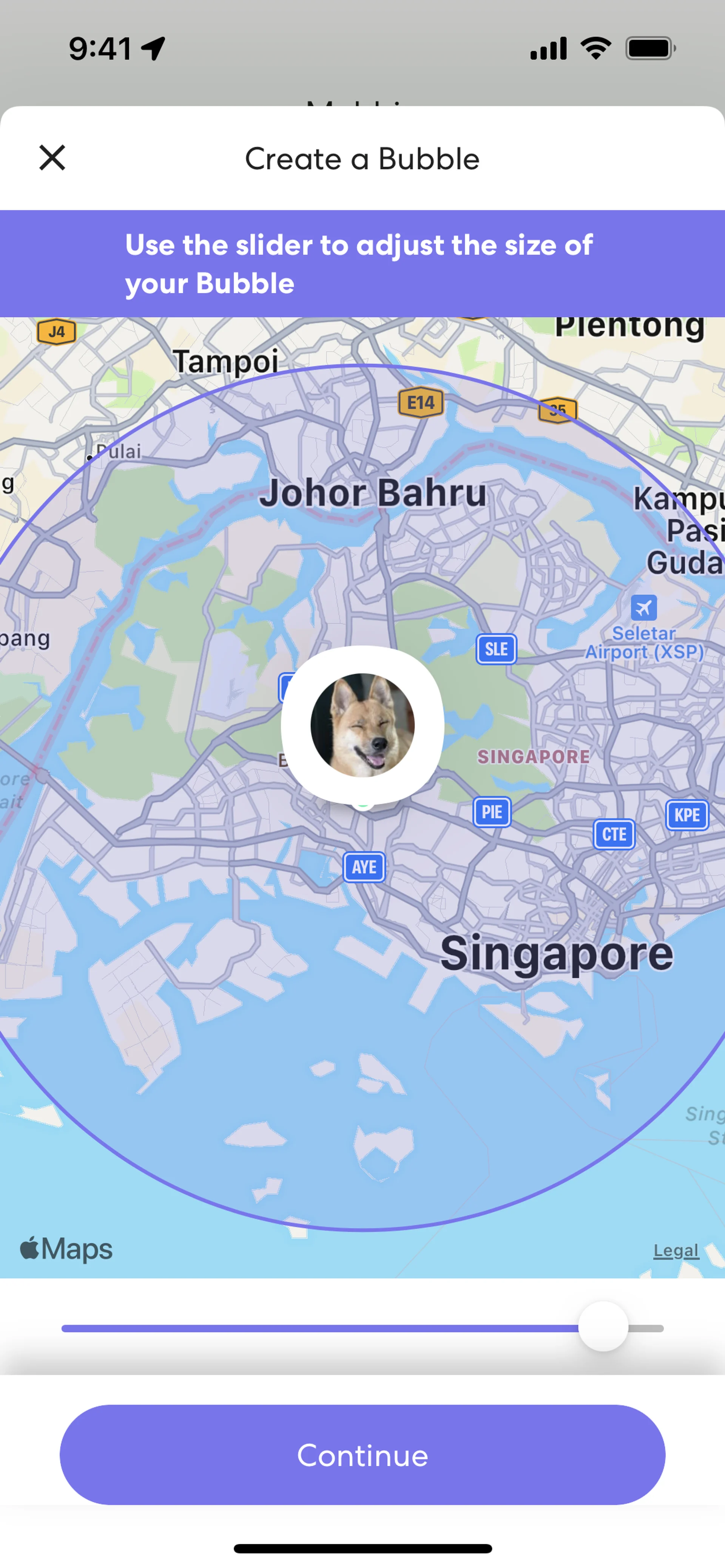Tap the dog profile pin on the map
This screenshot has height=1568, width=725.
click(x=362, y=724)
